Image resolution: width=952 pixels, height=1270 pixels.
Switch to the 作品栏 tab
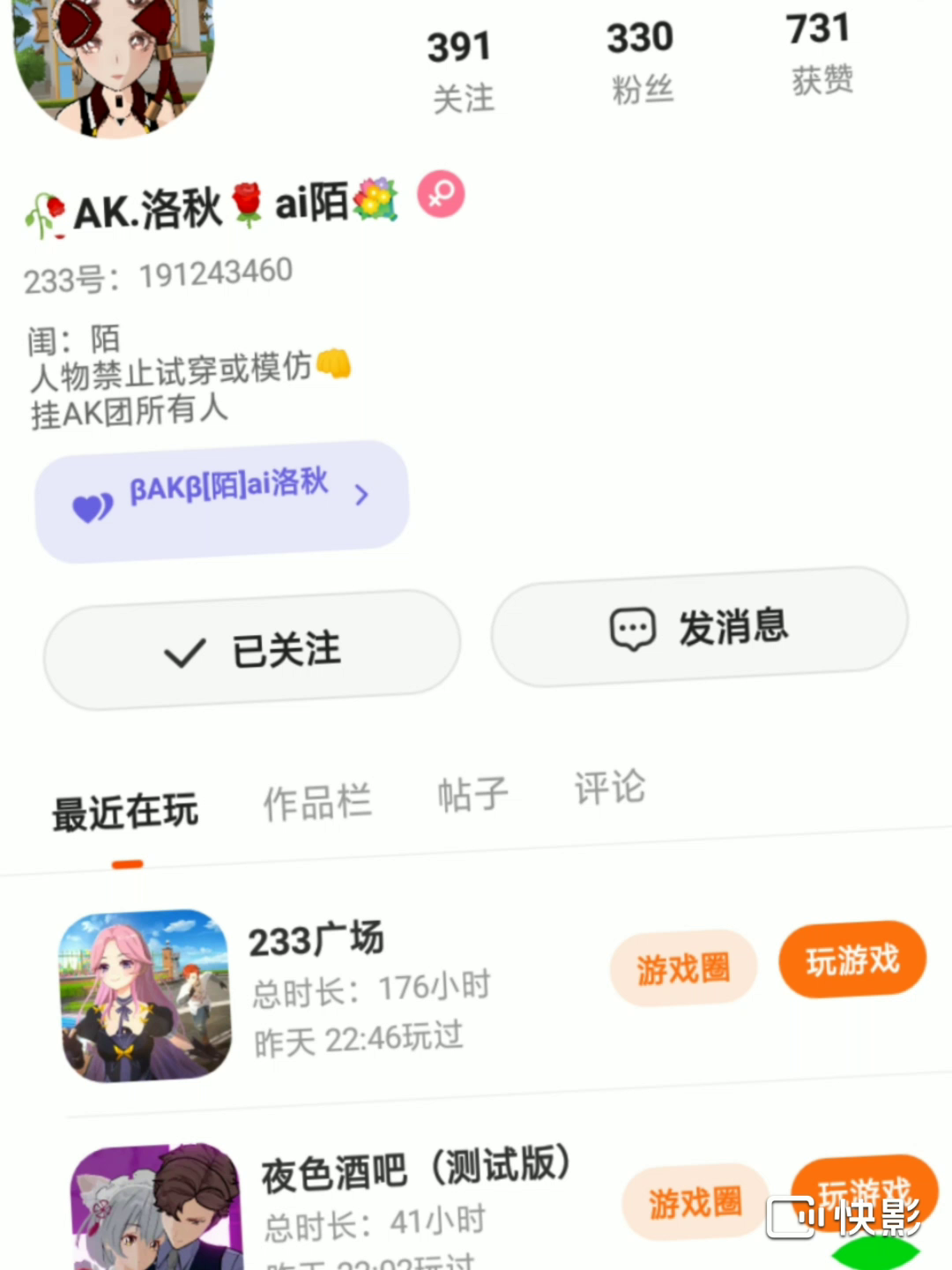pos(317,802)
